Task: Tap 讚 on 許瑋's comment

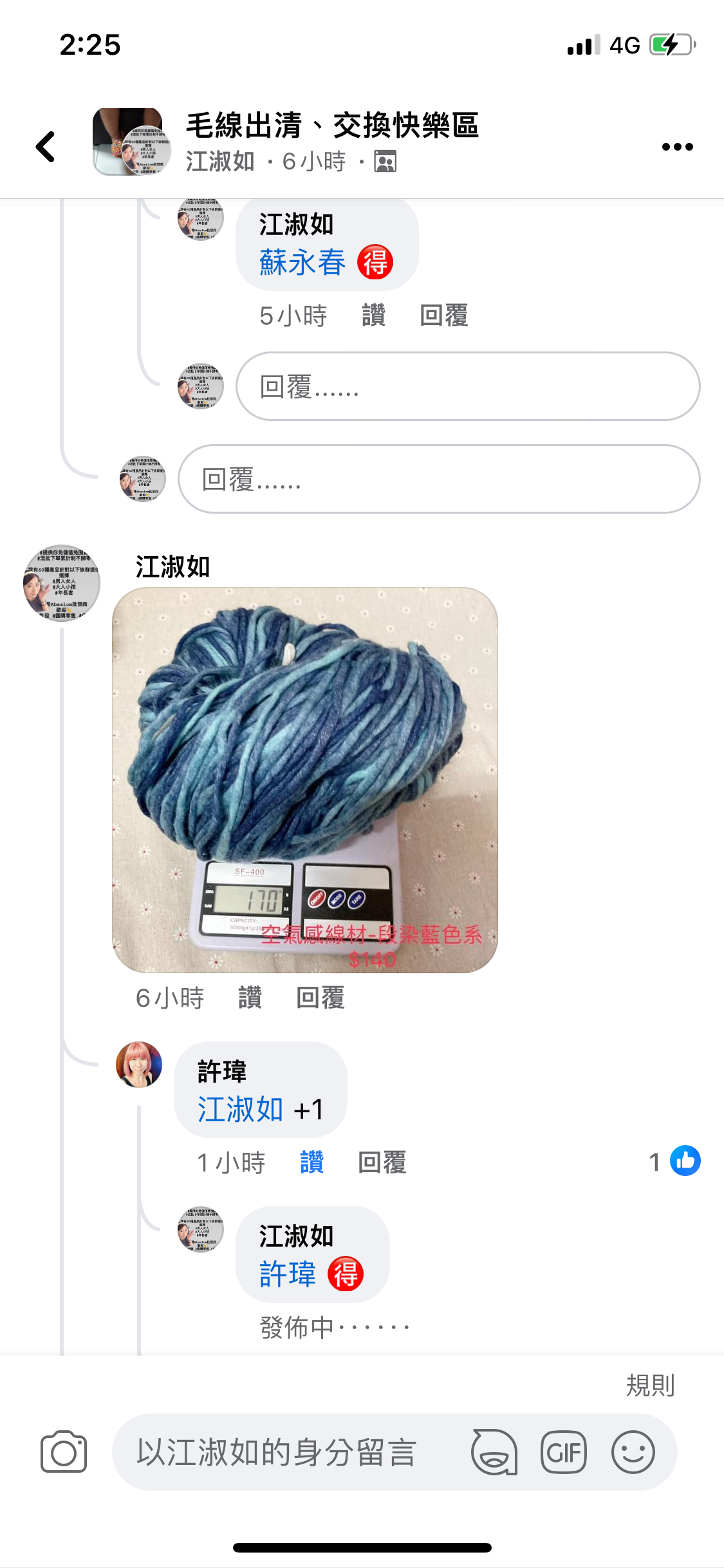Action: (311, 1162)
